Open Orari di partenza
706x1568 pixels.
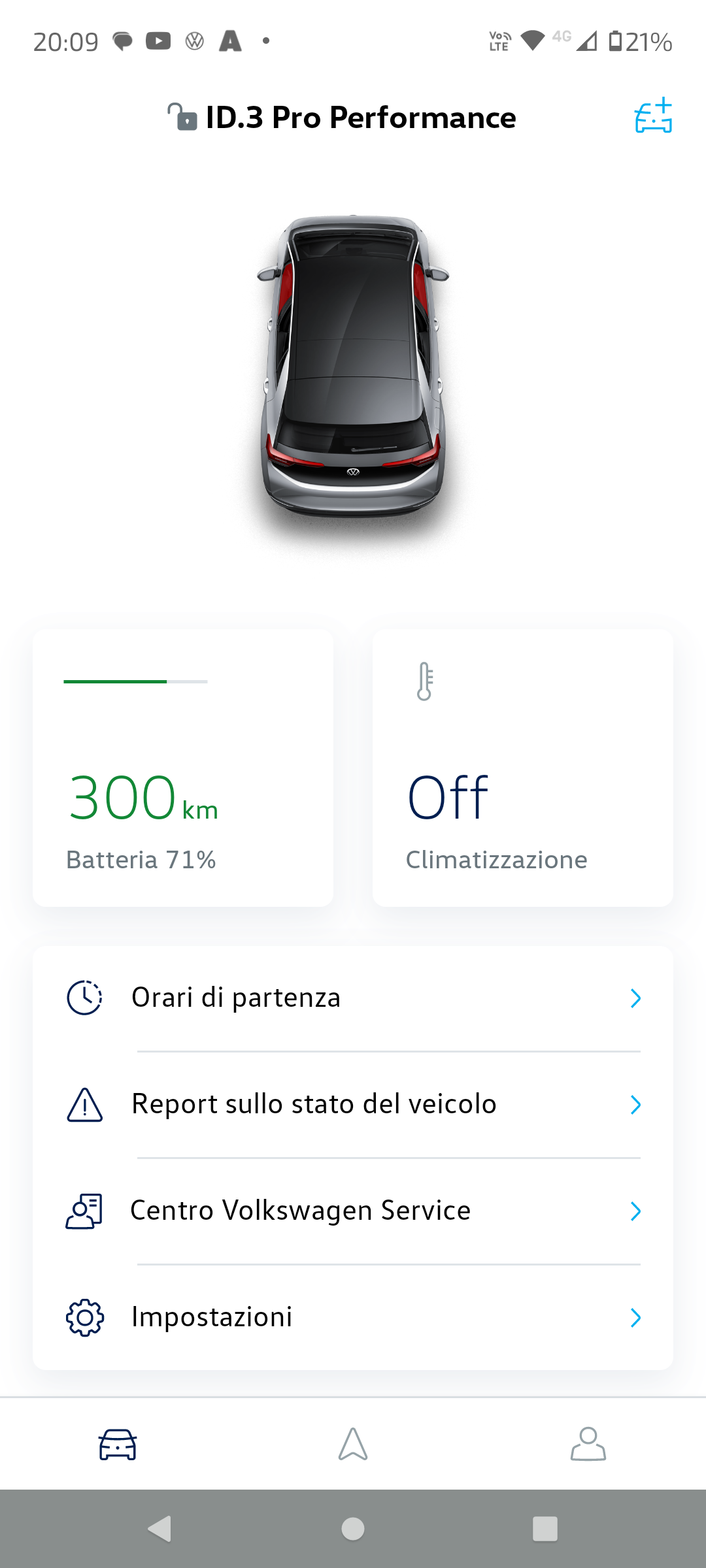pos(353,998)
